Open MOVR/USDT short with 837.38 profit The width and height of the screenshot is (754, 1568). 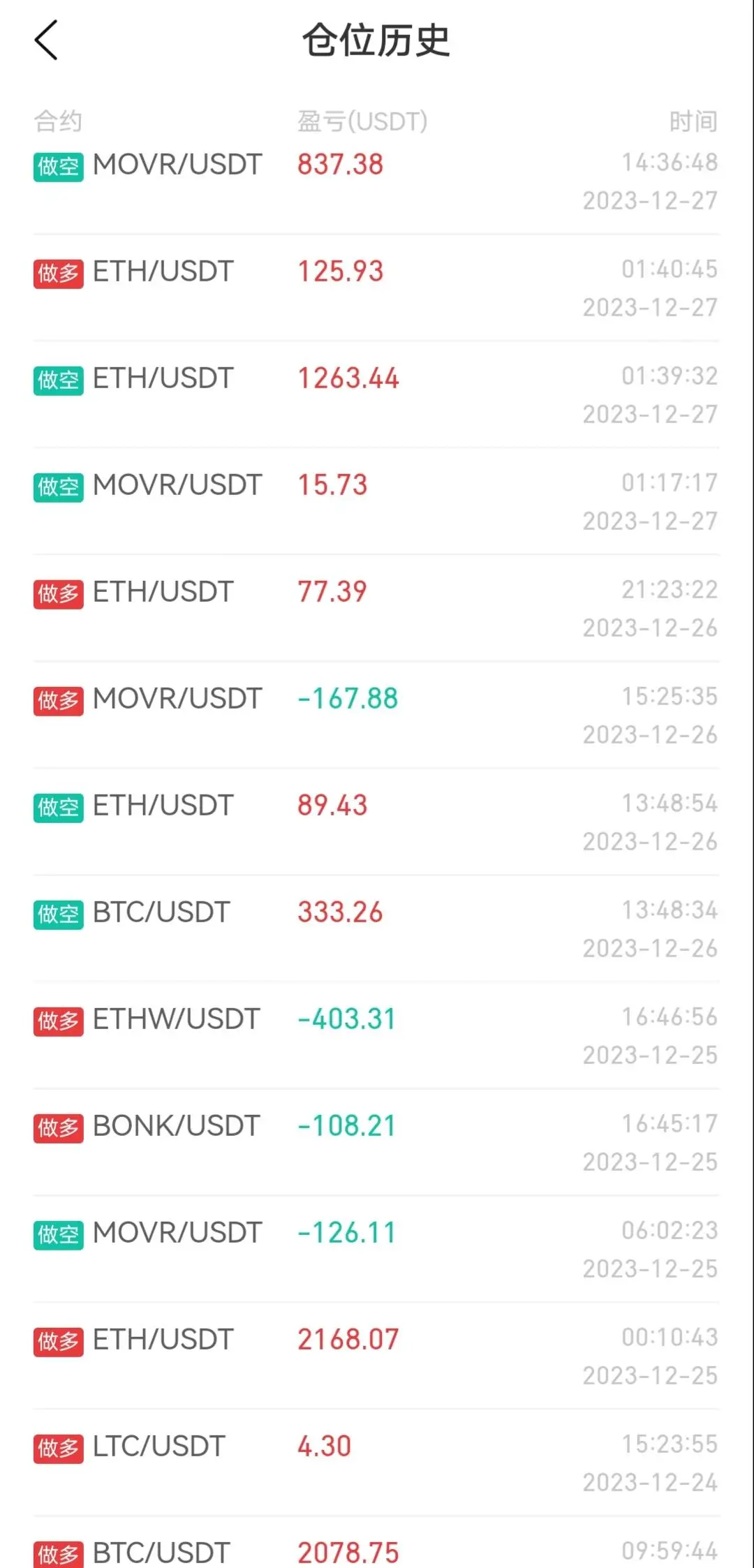click(x=376, y=180)
